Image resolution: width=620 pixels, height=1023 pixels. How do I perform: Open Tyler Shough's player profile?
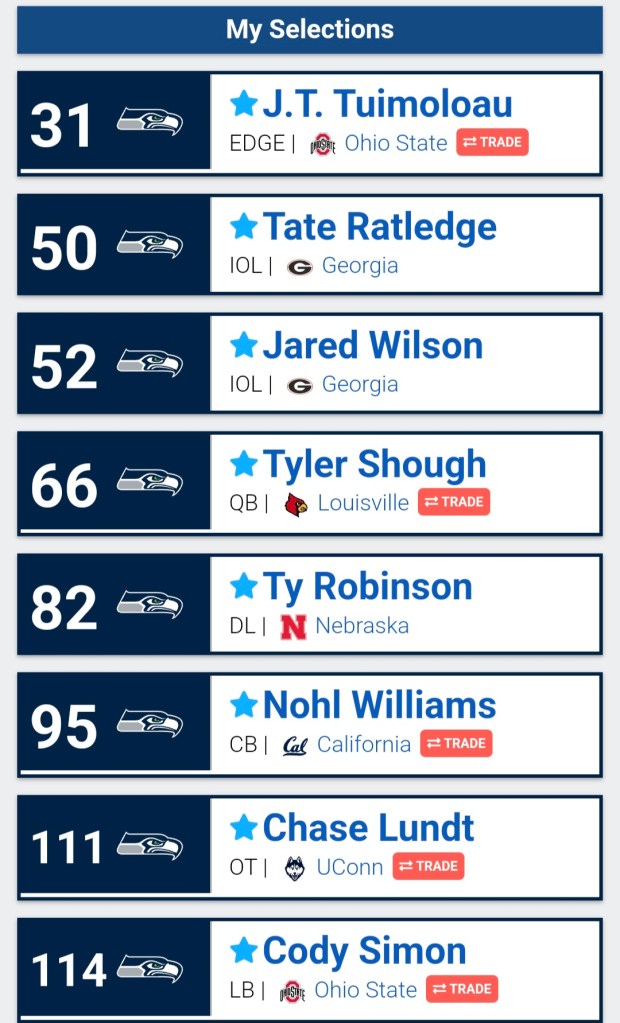click(374, 465)
